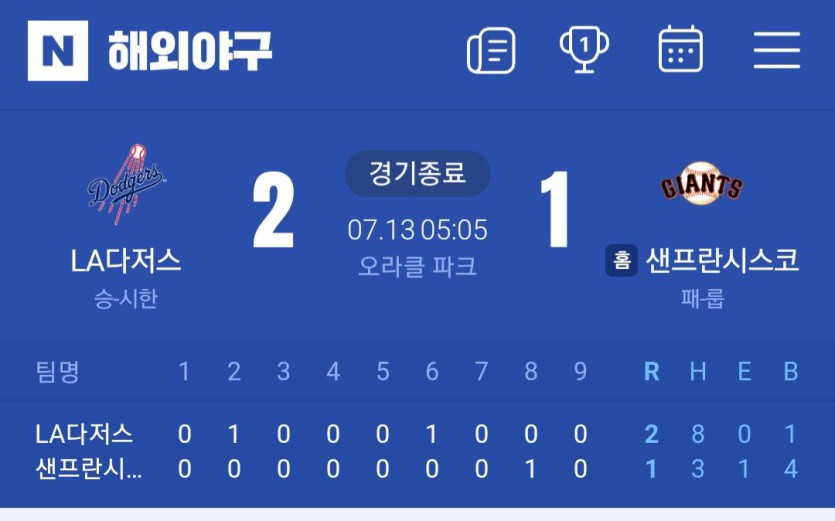Open the schedule calendar icon
The height and width of the screenshot is (521, 835).
tap(680, 49)
